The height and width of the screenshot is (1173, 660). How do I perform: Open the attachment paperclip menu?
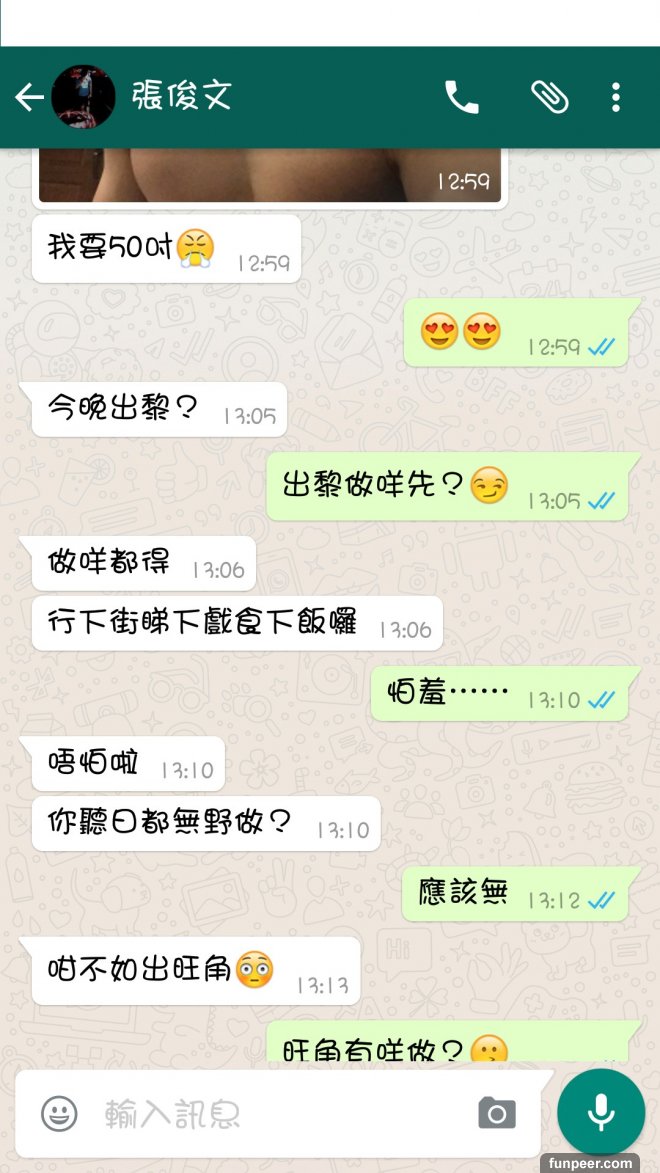(549, 97)
